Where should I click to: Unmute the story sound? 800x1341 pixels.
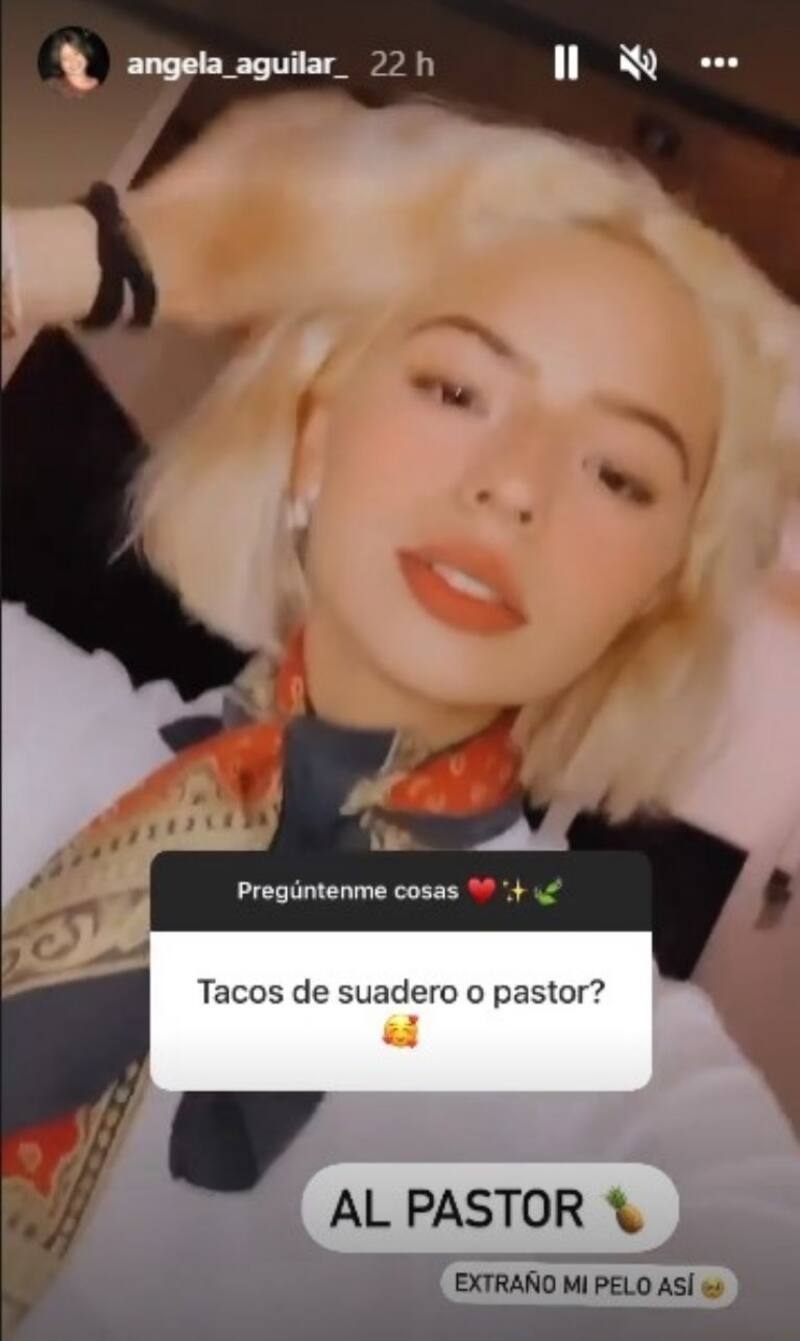click(x=637, y=64)
